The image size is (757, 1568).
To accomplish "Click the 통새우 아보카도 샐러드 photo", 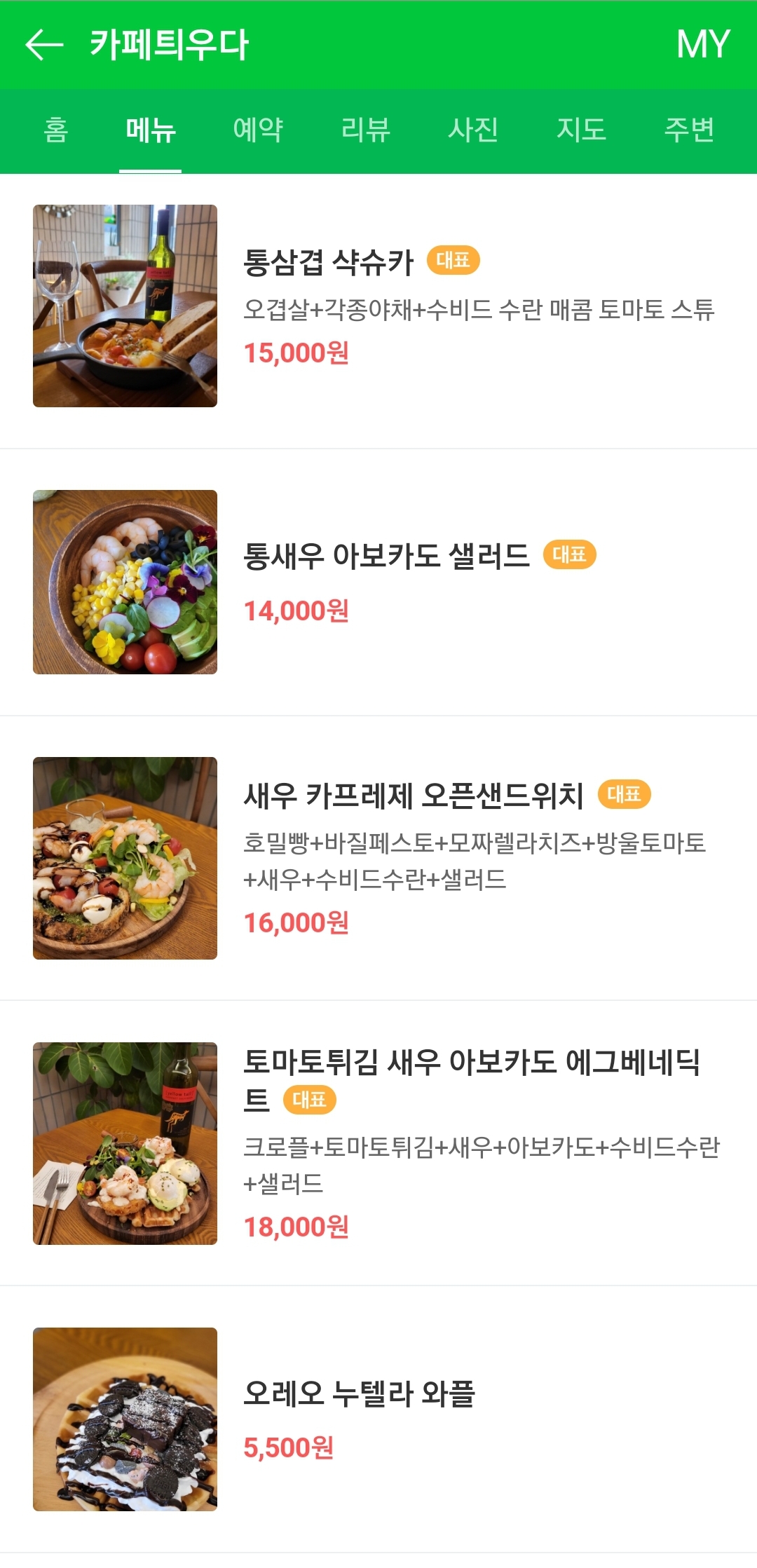I will point(125,582).
